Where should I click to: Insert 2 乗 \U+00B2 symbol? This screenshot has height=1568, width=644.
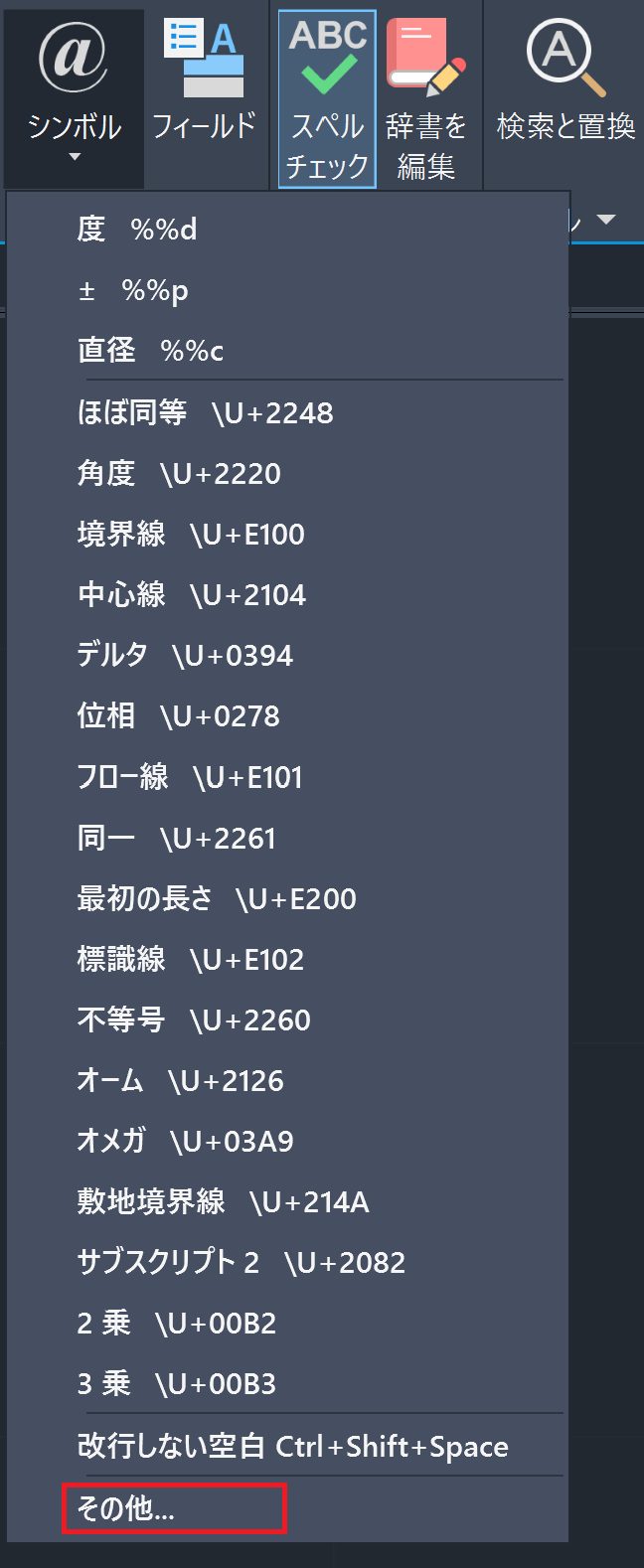click(176, 1324)
